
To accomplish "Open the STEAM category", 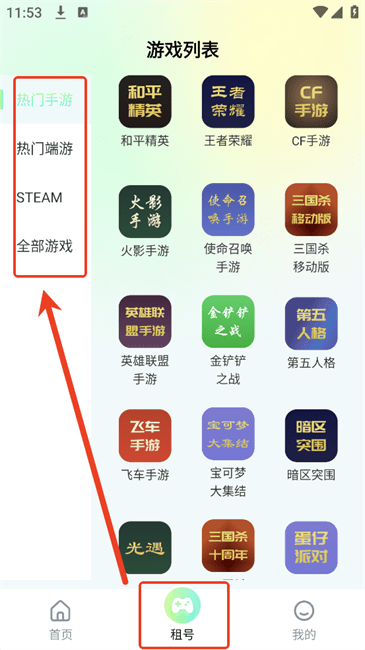I will click(39, 197).
